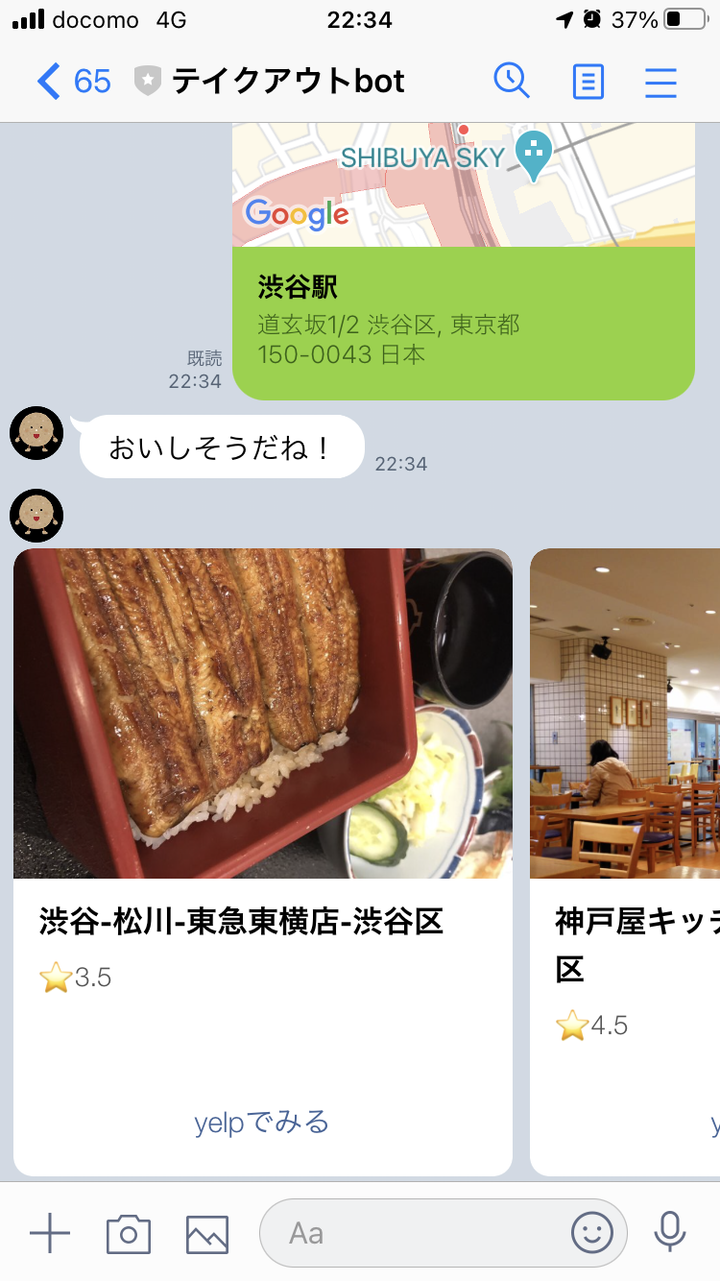Record a voice message with microphone
Screen dimensions: 720x1281
click(669, 1234)
